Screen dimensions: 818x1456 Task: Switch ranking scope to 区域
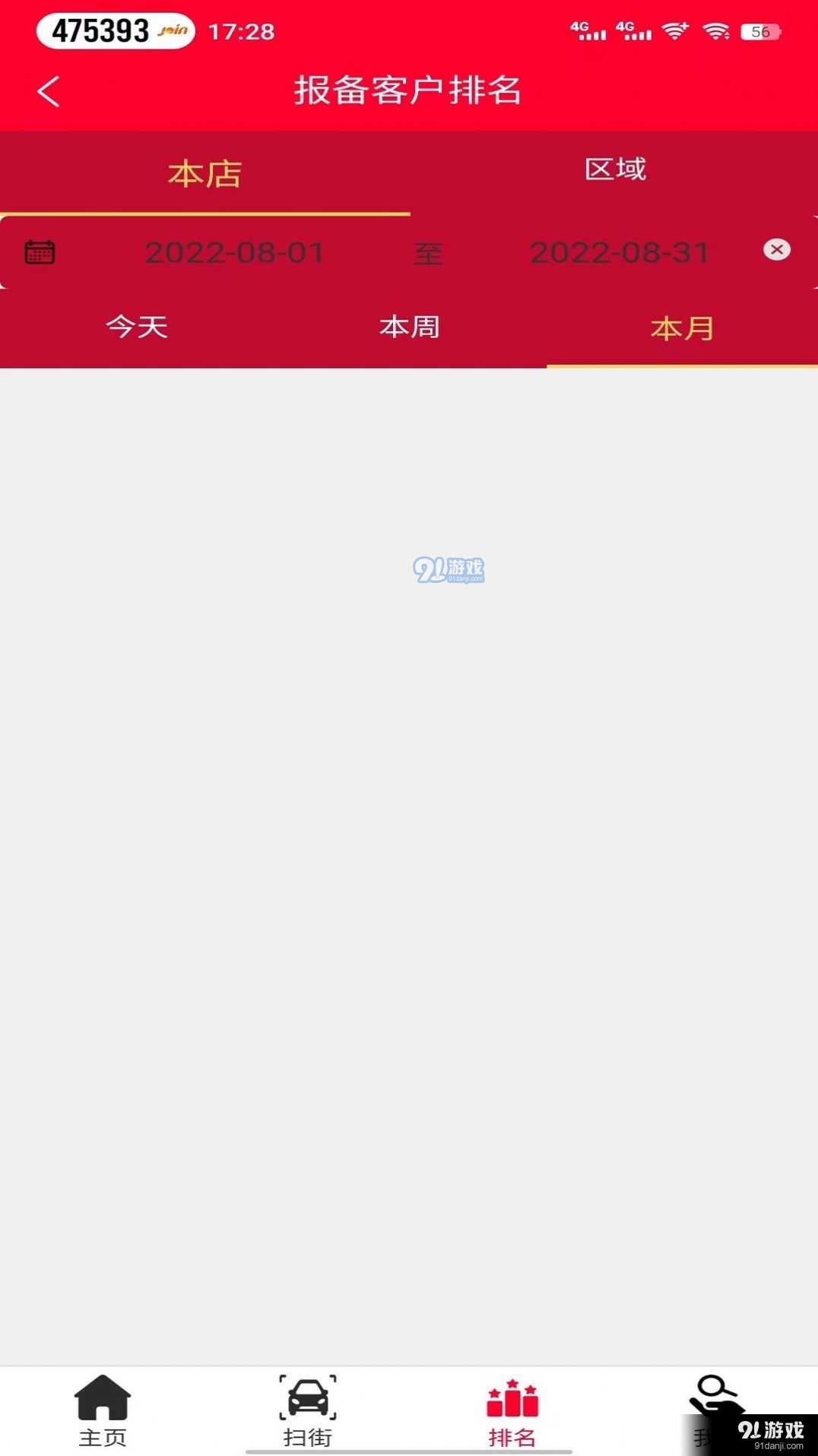pos(614,170)
